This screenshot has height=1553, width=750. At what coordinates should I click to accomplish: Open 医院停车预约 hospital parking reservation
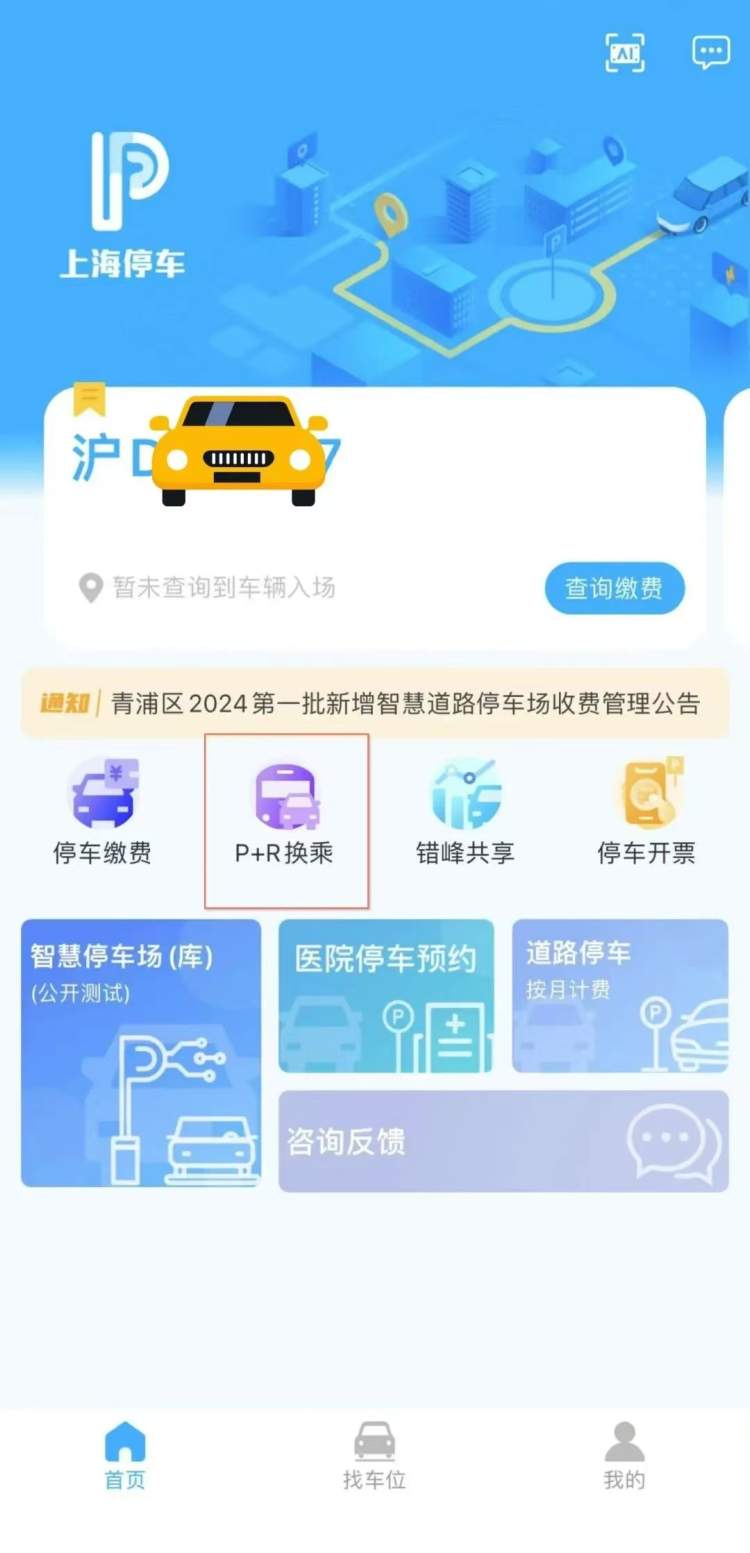coord(386,996)
